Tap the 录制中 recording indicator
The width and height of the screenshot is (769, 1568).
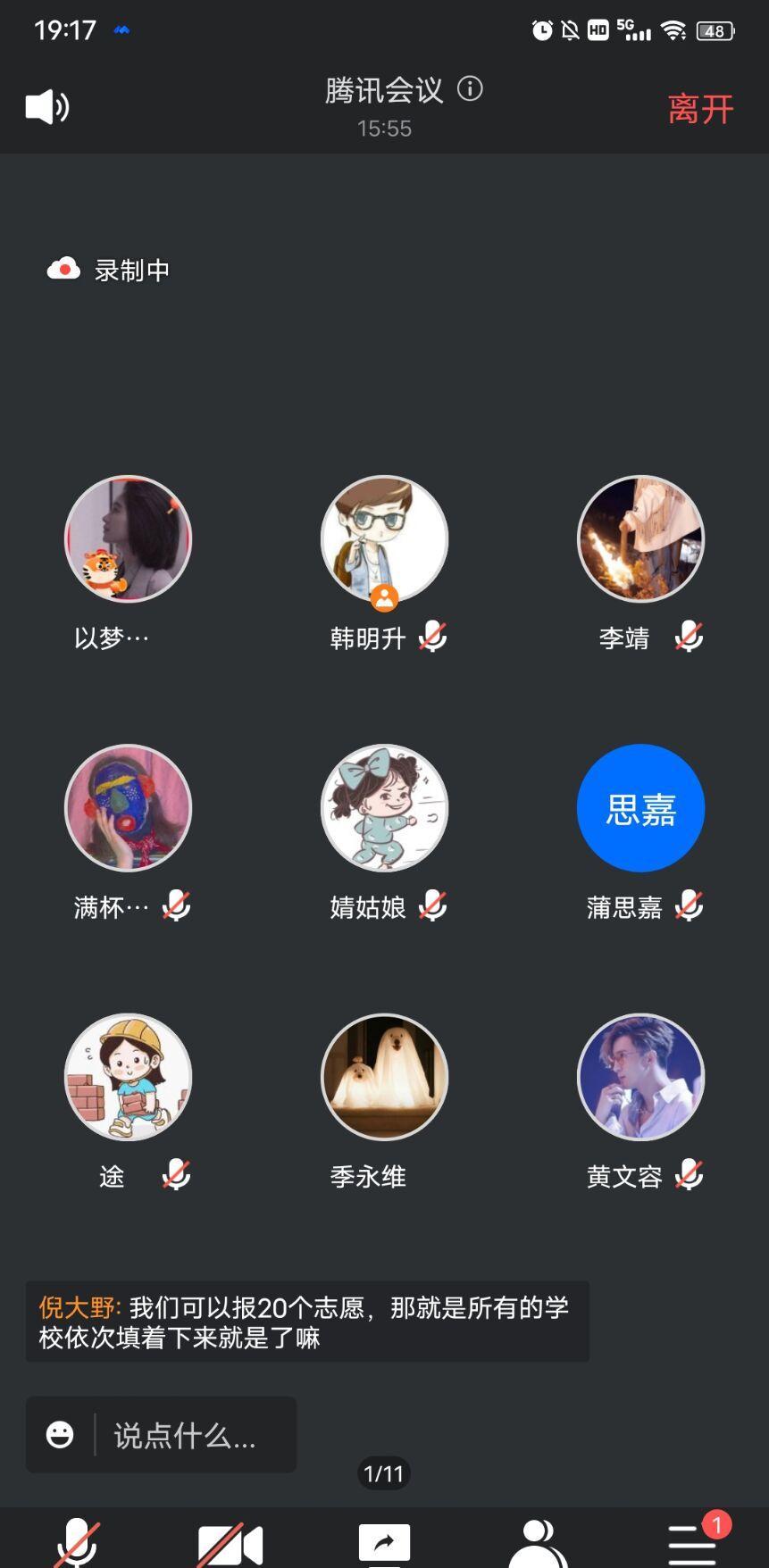(109, 270)
